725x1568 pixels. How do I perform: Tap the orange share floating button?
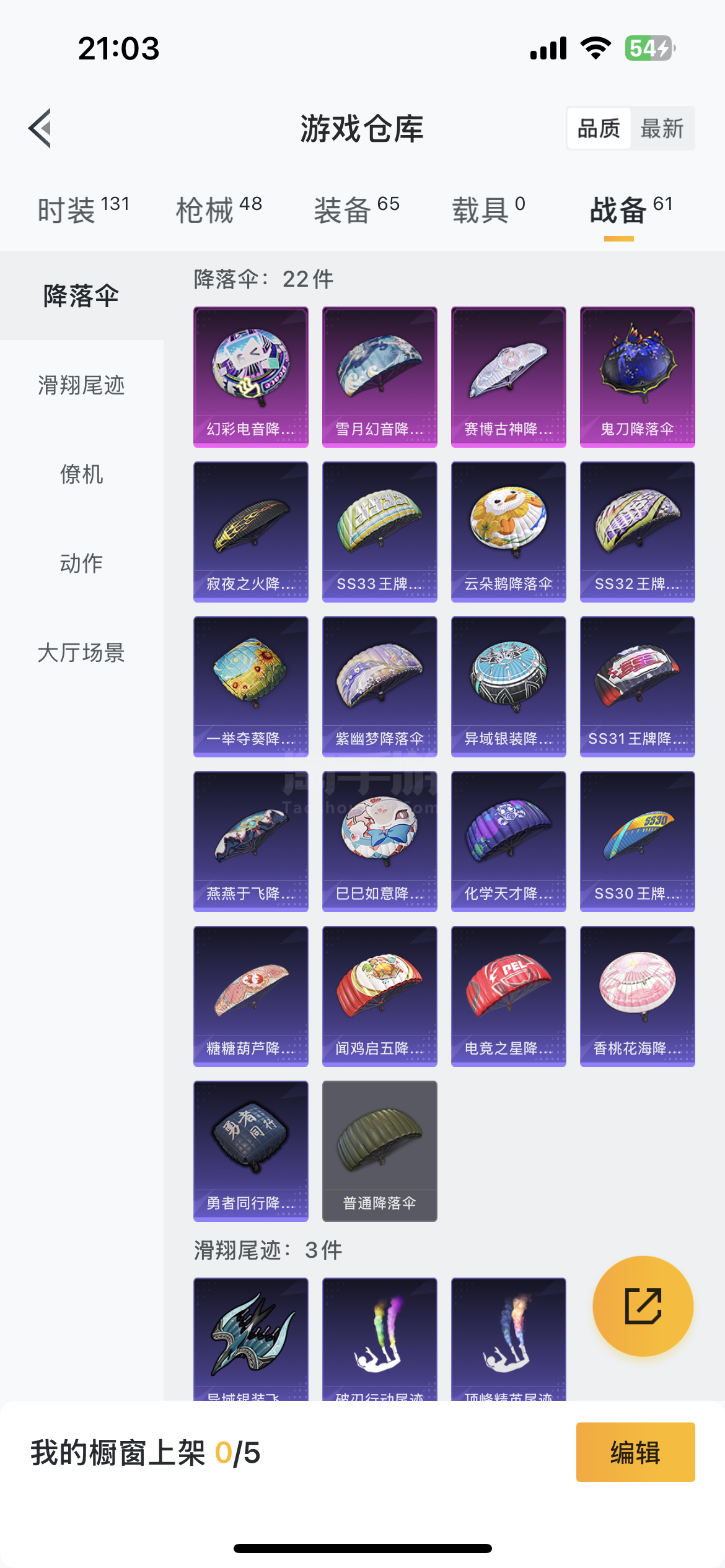[x=643, y=1306]
